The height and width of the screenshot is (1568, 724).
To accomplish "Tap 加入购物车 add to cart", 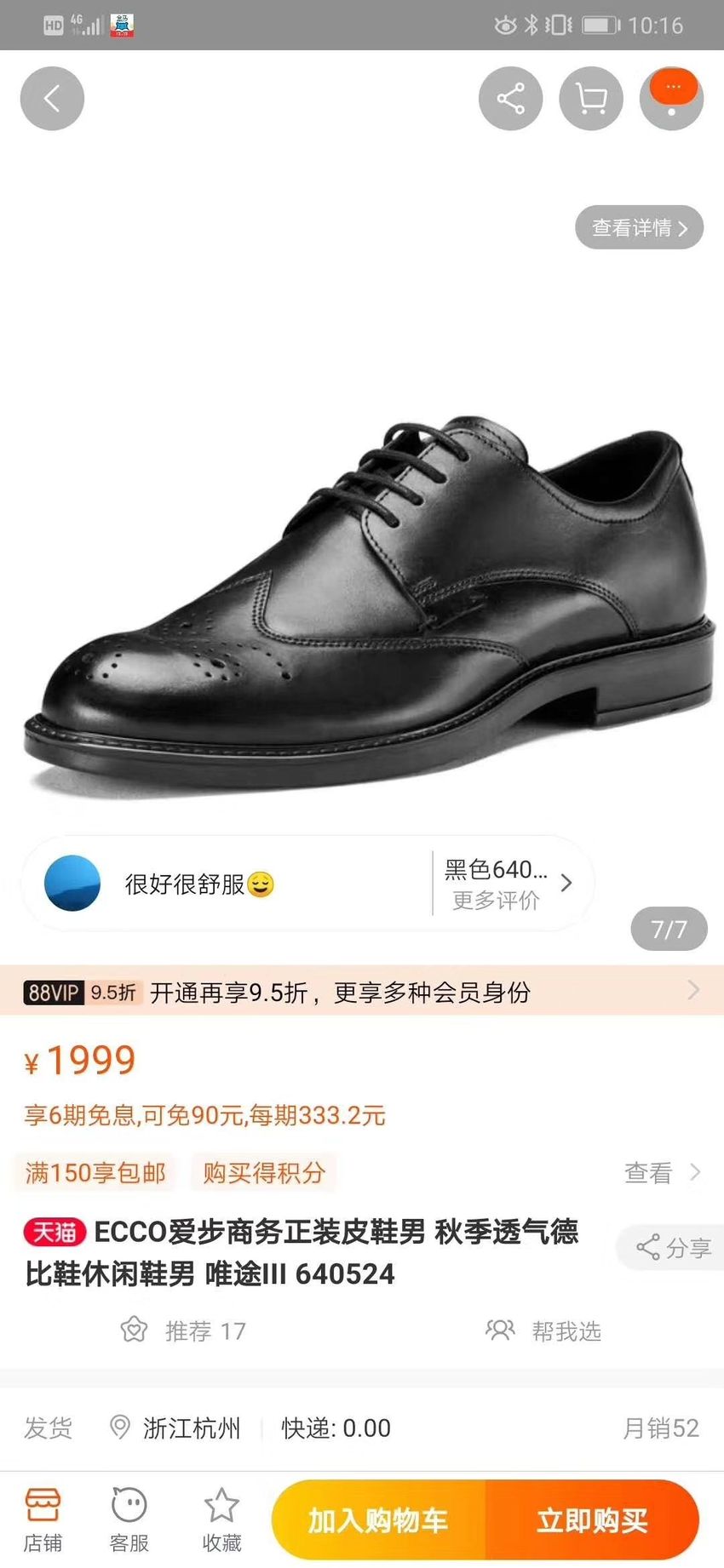I will pos(378,1520).
